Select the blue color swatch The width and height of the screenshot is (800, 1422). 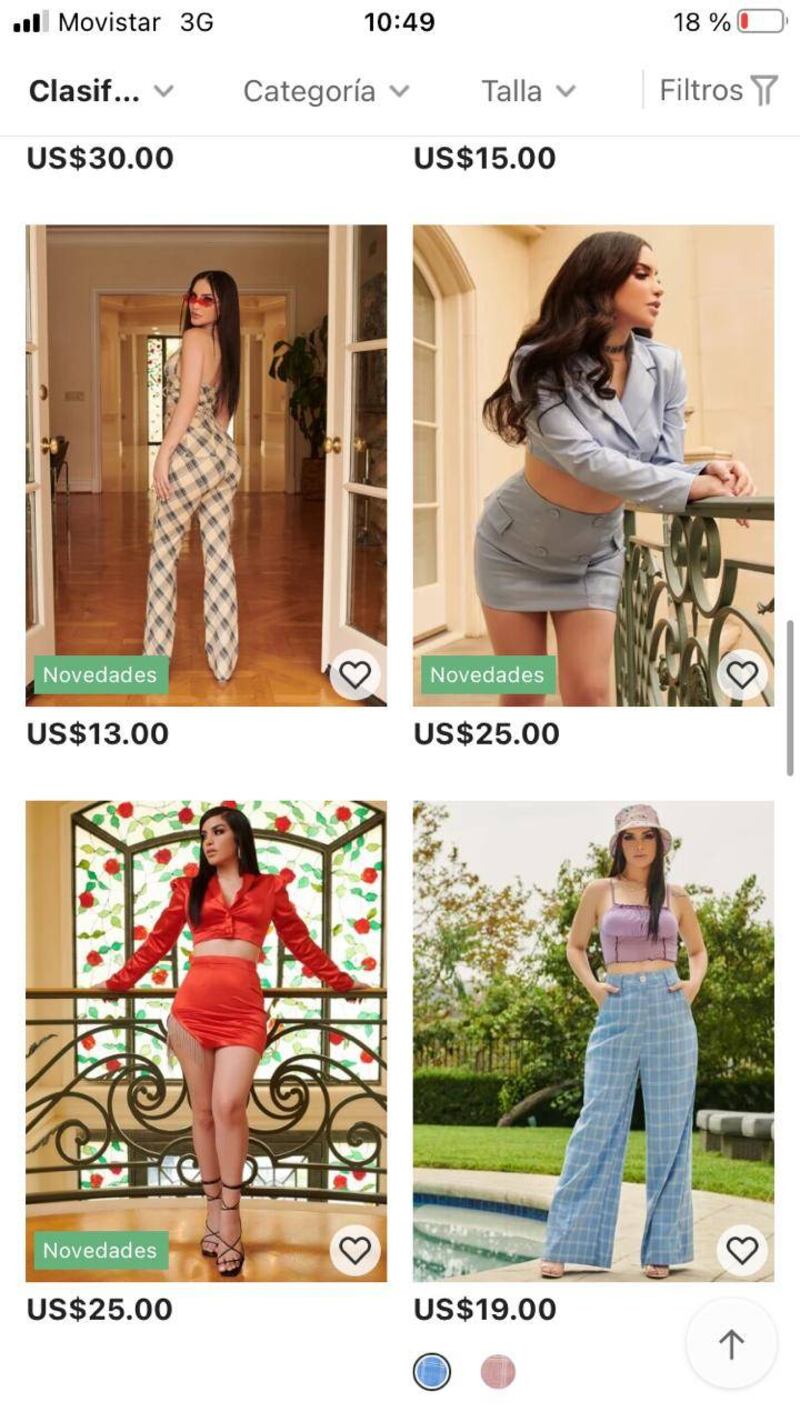coord(432,1372)
